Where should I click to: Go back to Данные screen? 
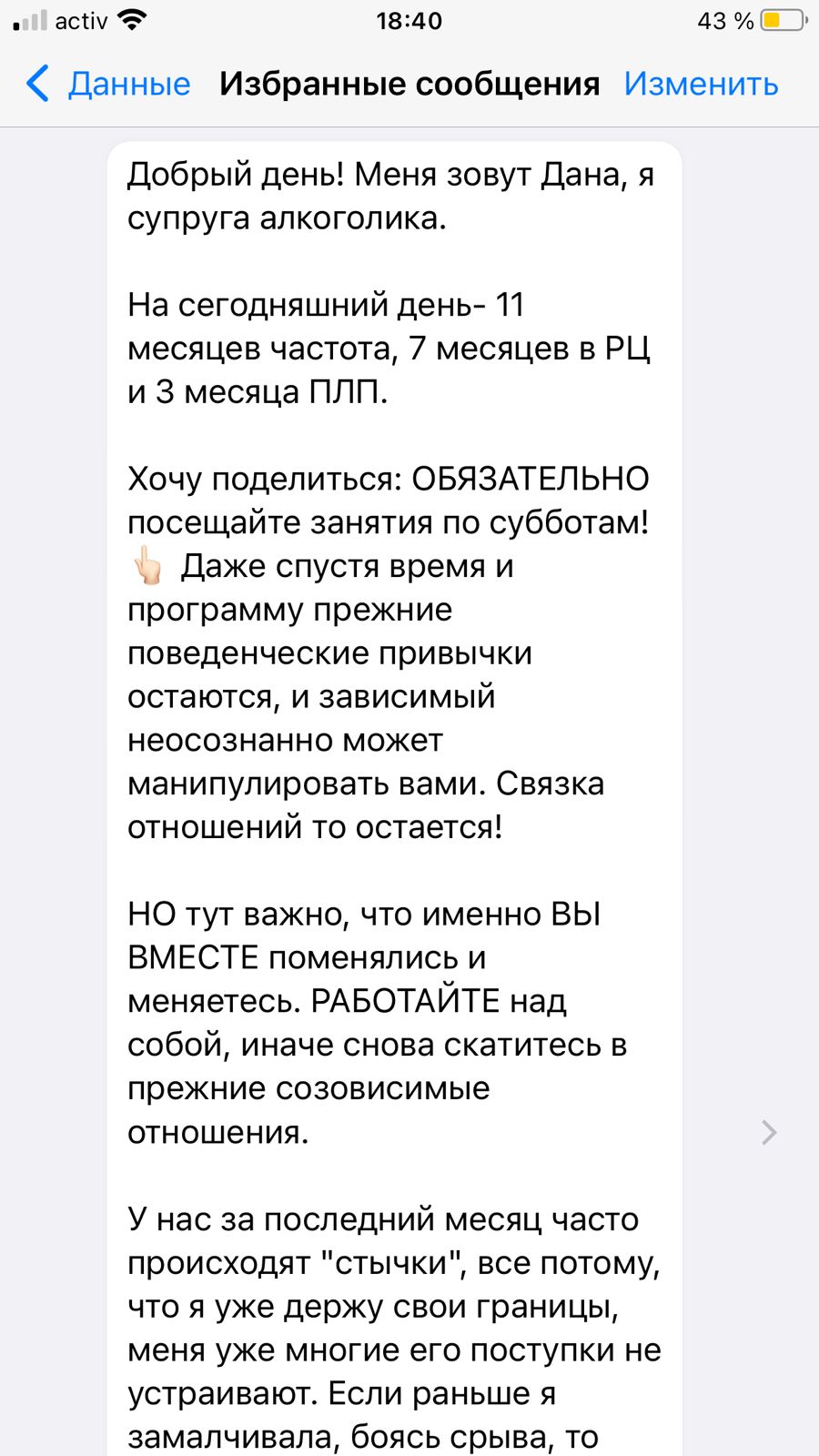[x=107, y=84]
